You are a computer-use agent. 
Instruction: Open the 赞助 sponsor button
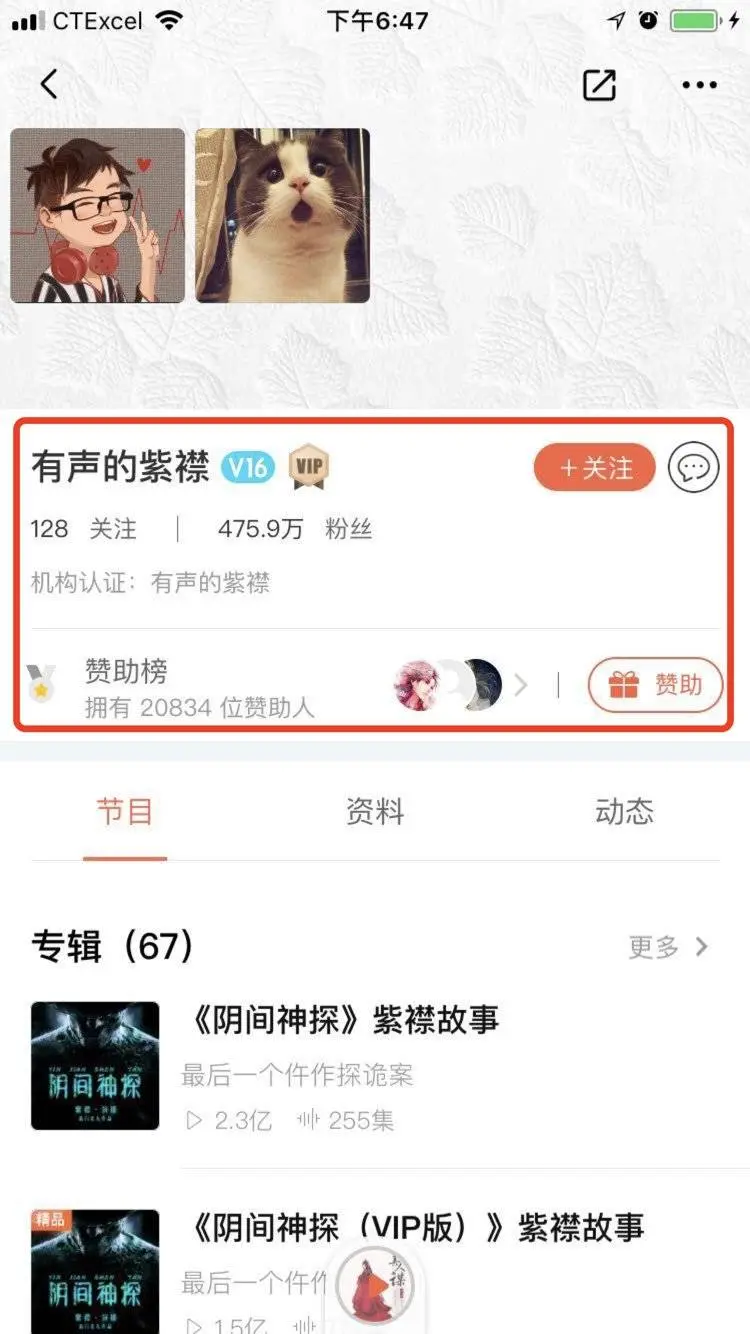(x=655, y=685)
